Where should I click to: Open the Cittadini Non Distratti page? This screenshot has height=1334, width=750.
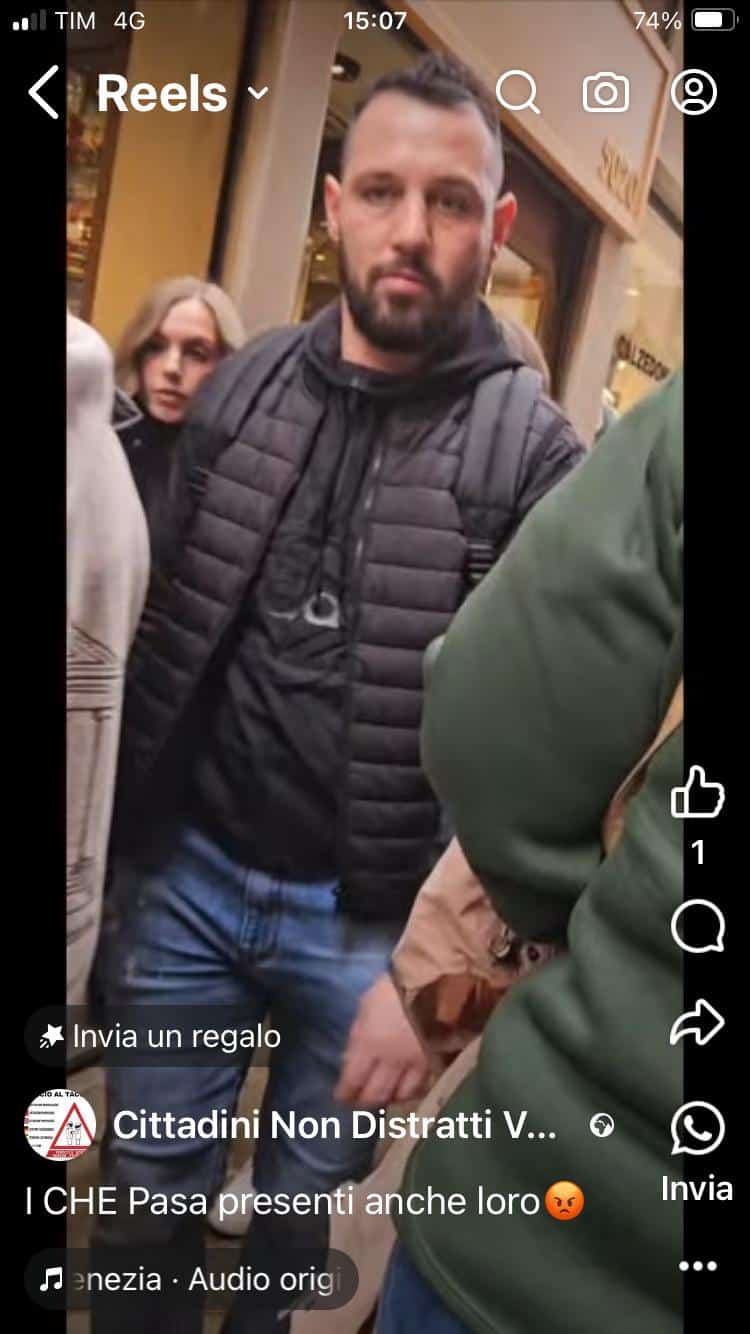click(334, 1125)
